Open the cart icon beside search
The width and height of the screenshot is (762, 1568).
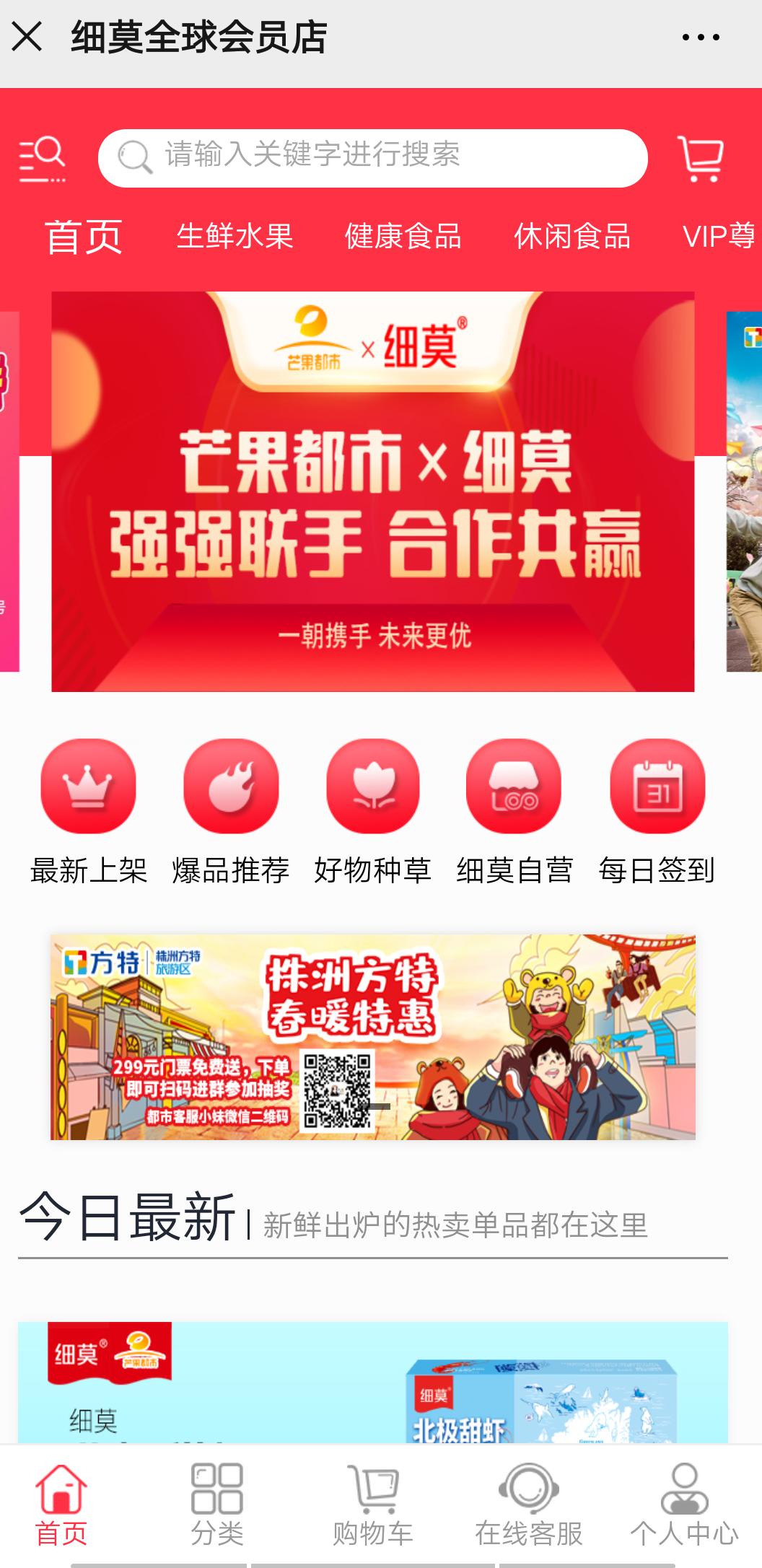(701, 159)
